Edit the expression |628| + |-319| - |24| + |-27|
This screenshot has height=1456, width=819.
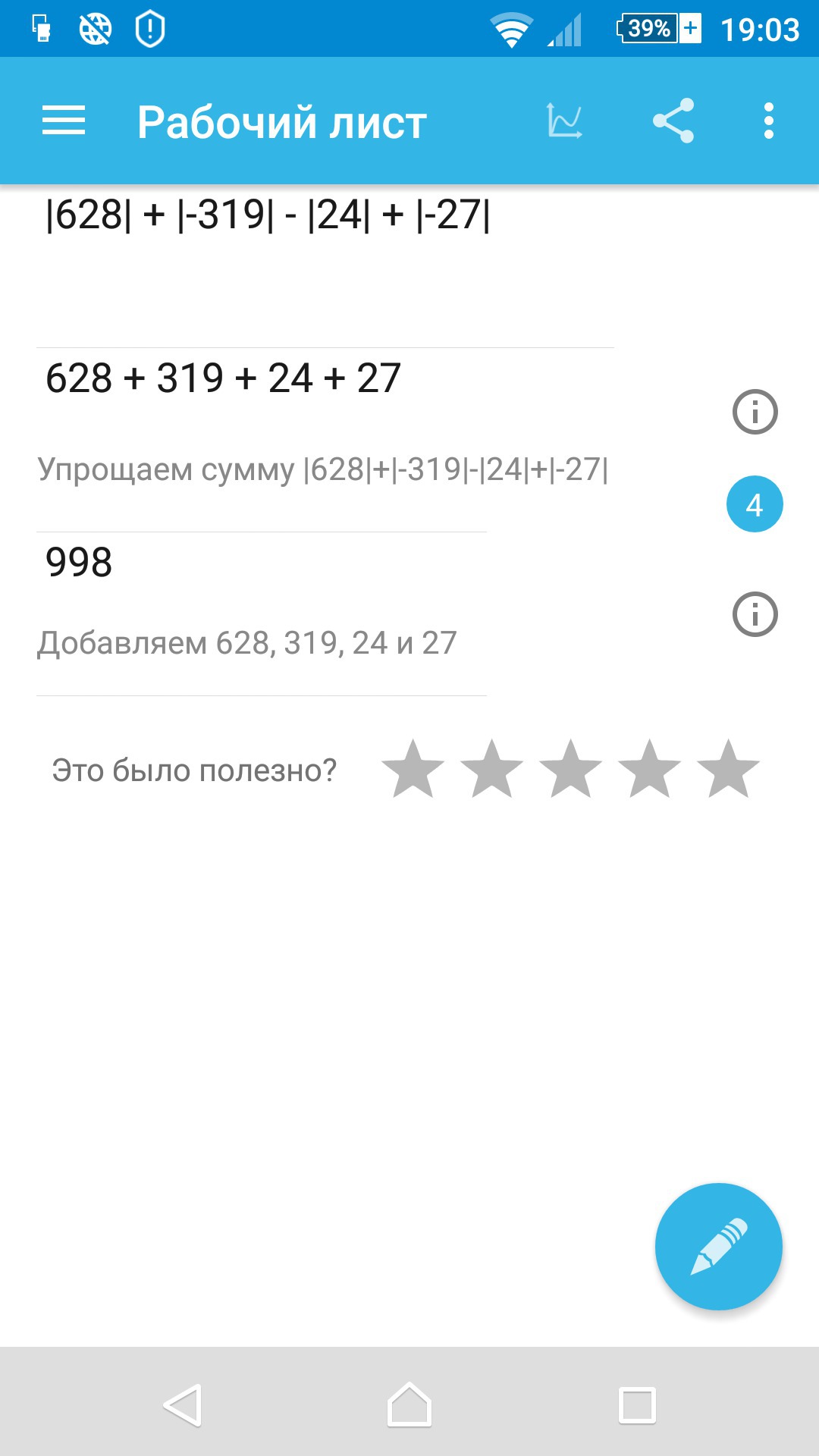tap(268, 215)
